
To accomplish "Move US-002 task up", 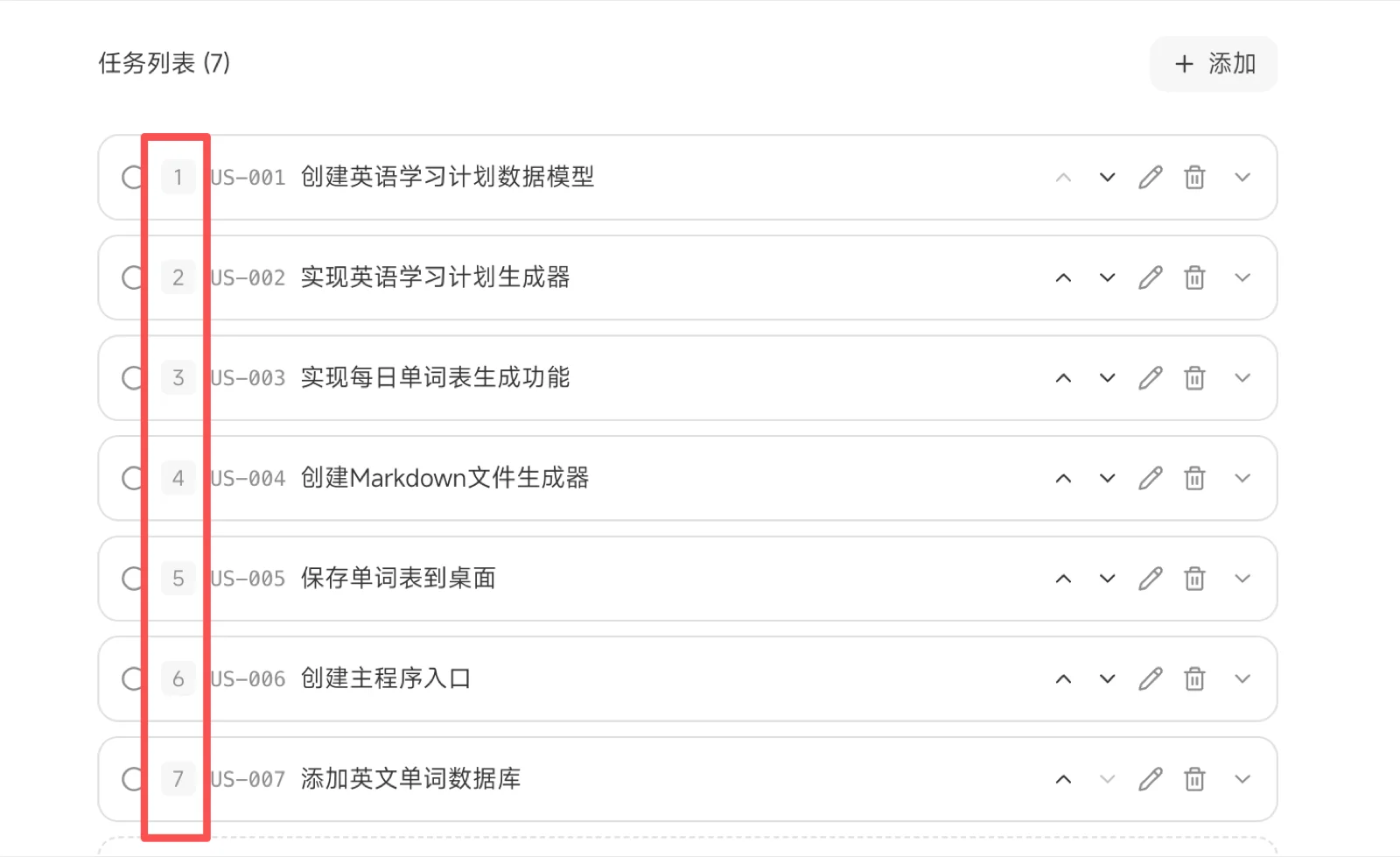I will coord(1063,278).
